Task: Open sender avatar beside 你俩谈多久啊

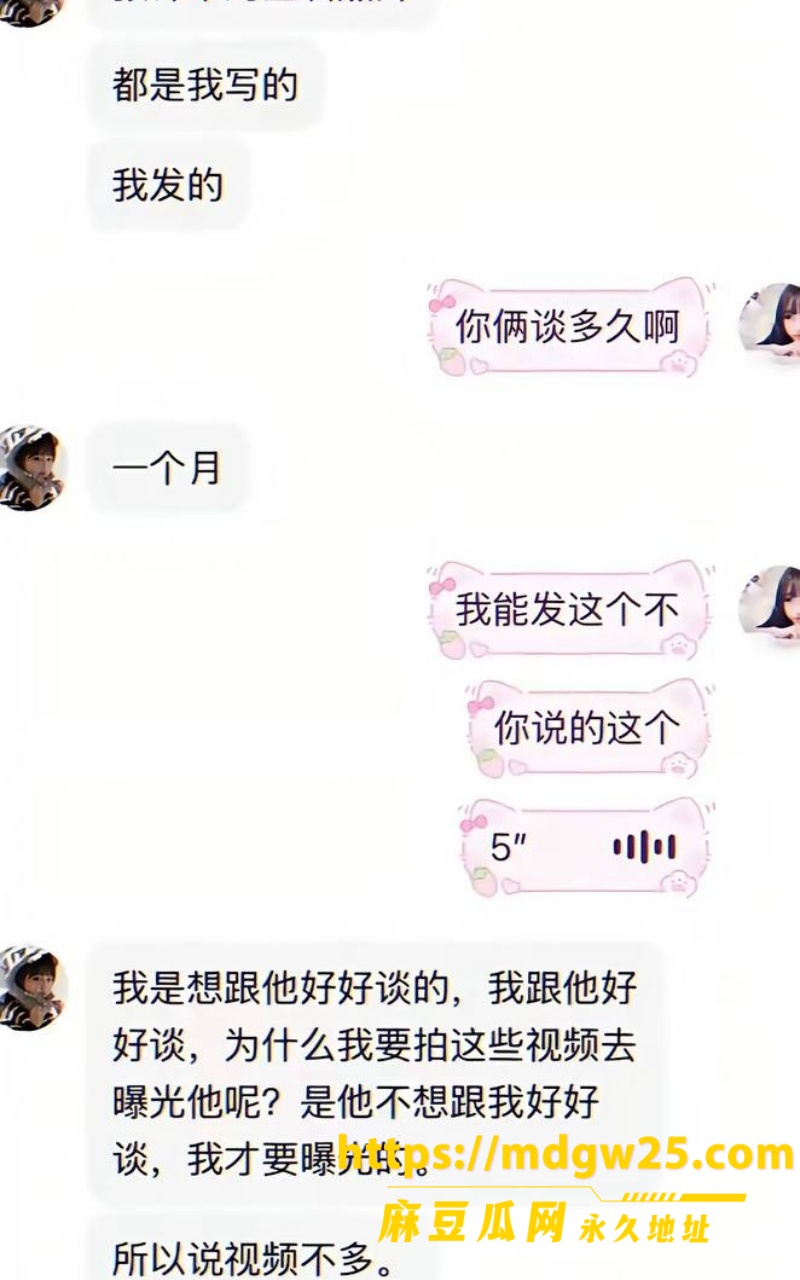Action: (770, 325)
